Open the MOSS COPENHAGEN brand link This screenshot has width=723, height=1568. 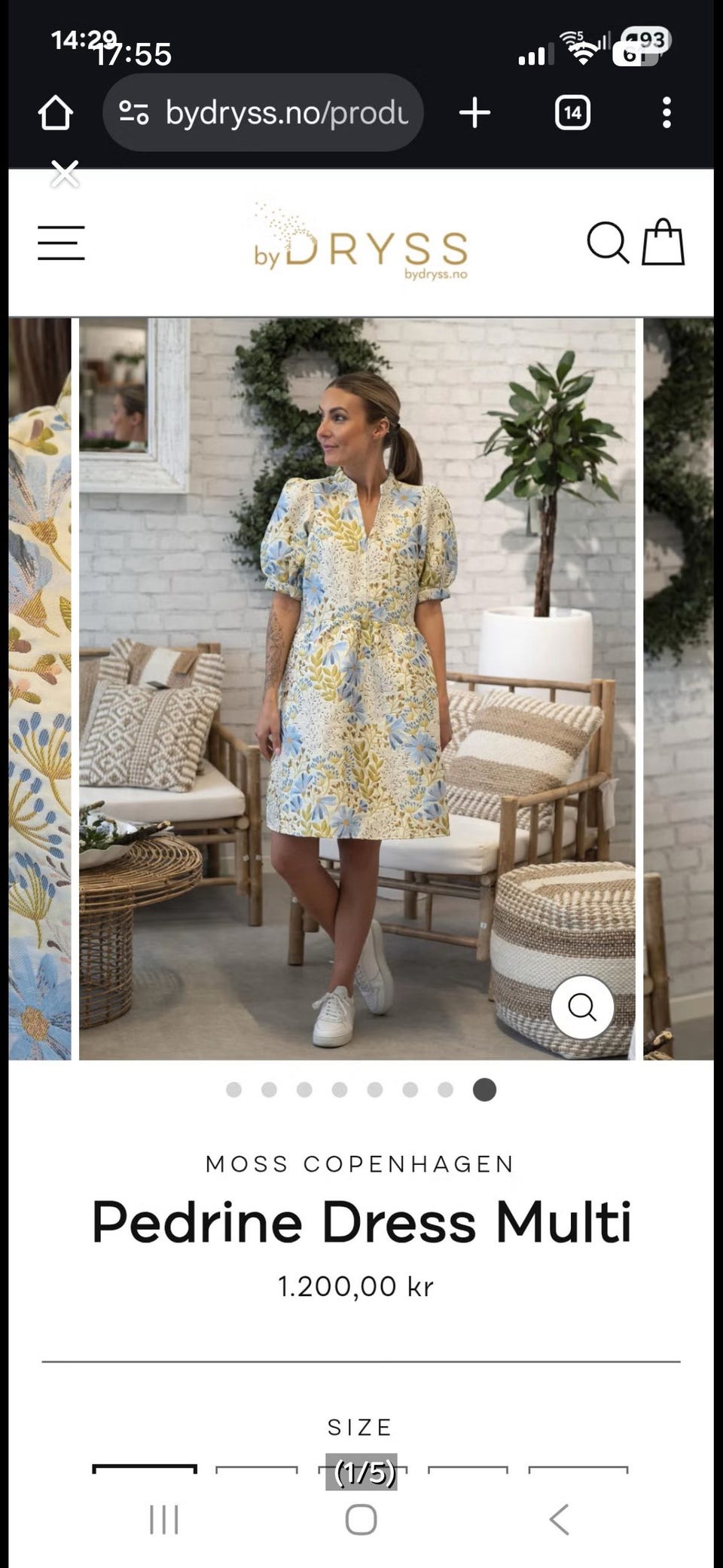tap(360, 1163)
